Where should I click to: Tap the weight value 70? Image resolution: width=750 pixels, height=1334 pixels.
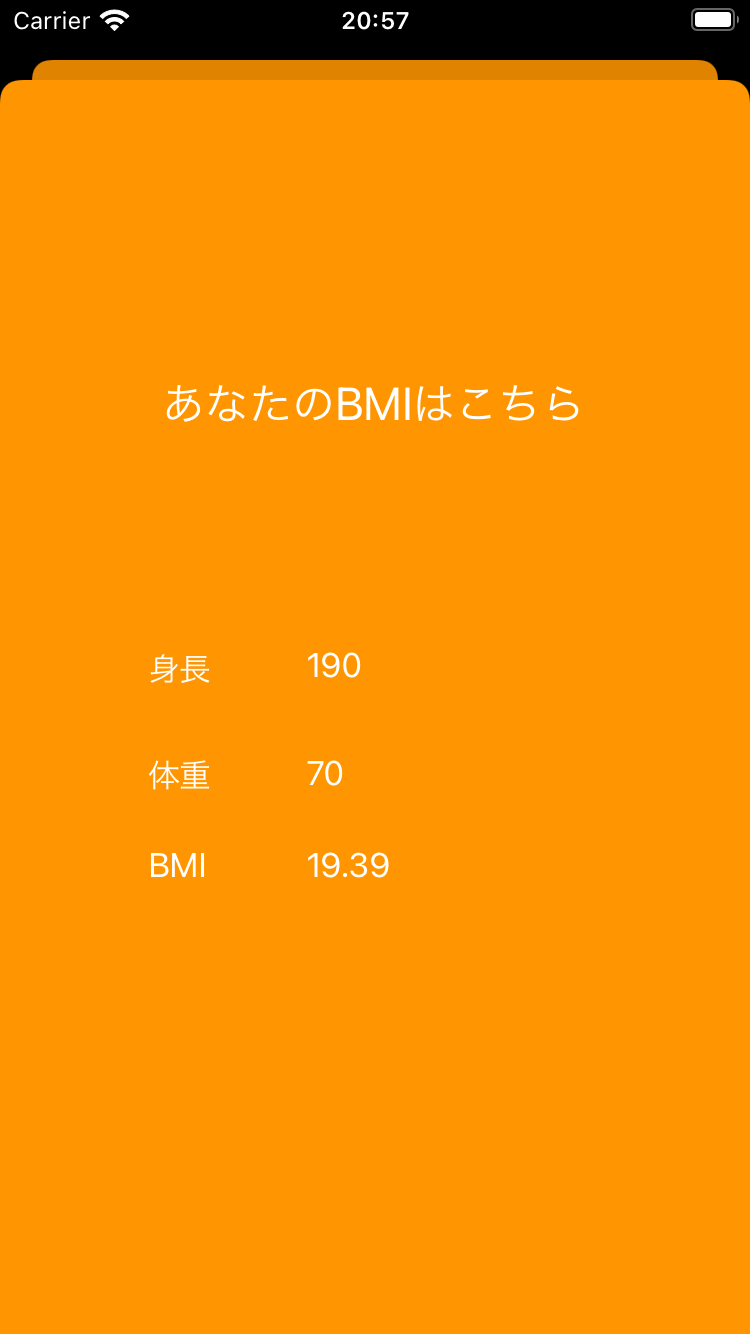pos(325,772)
